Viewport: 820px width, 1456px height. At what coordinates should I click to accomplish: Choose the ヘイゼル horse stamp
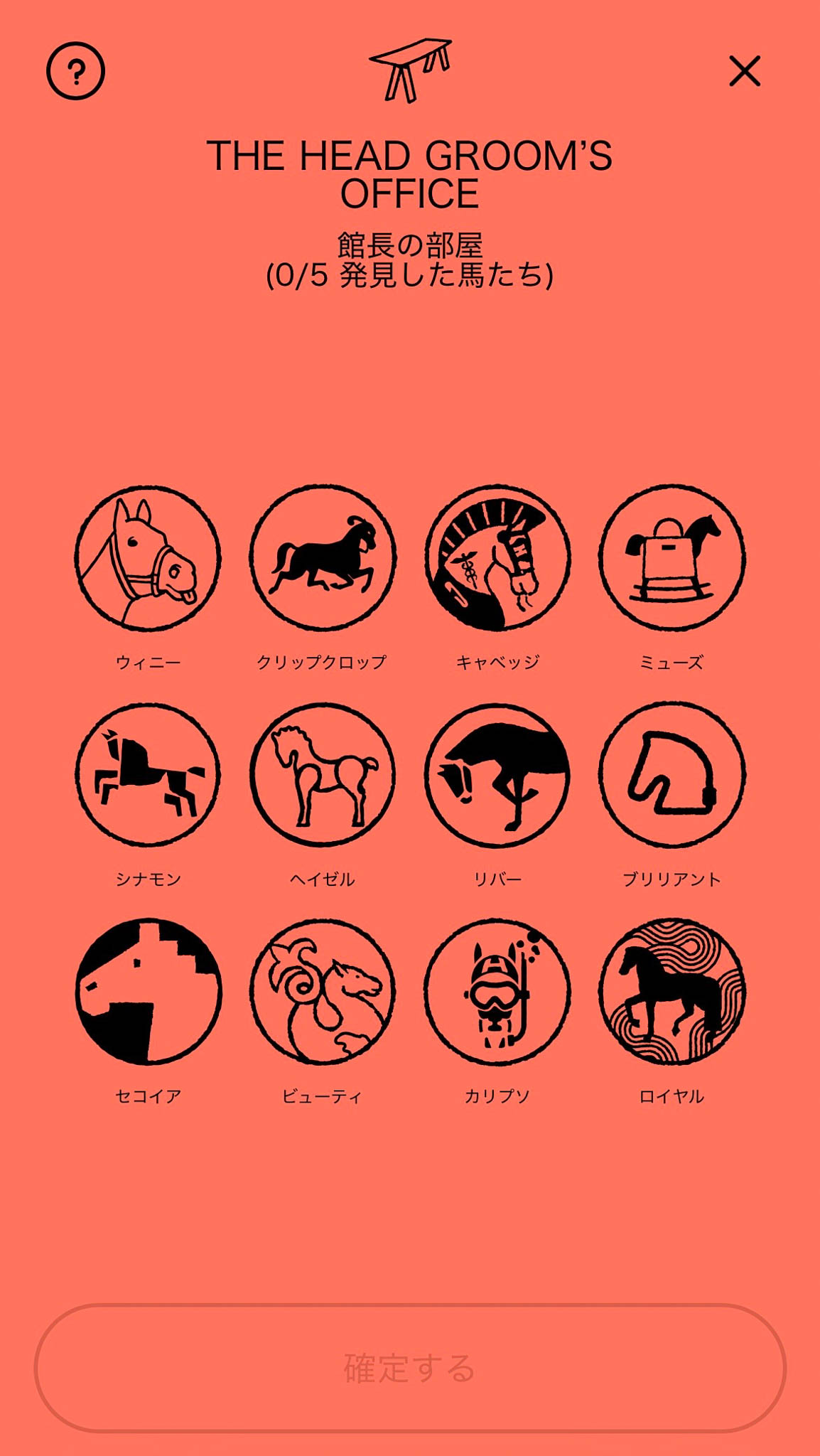pyautogui.click(x=323, y=776)
